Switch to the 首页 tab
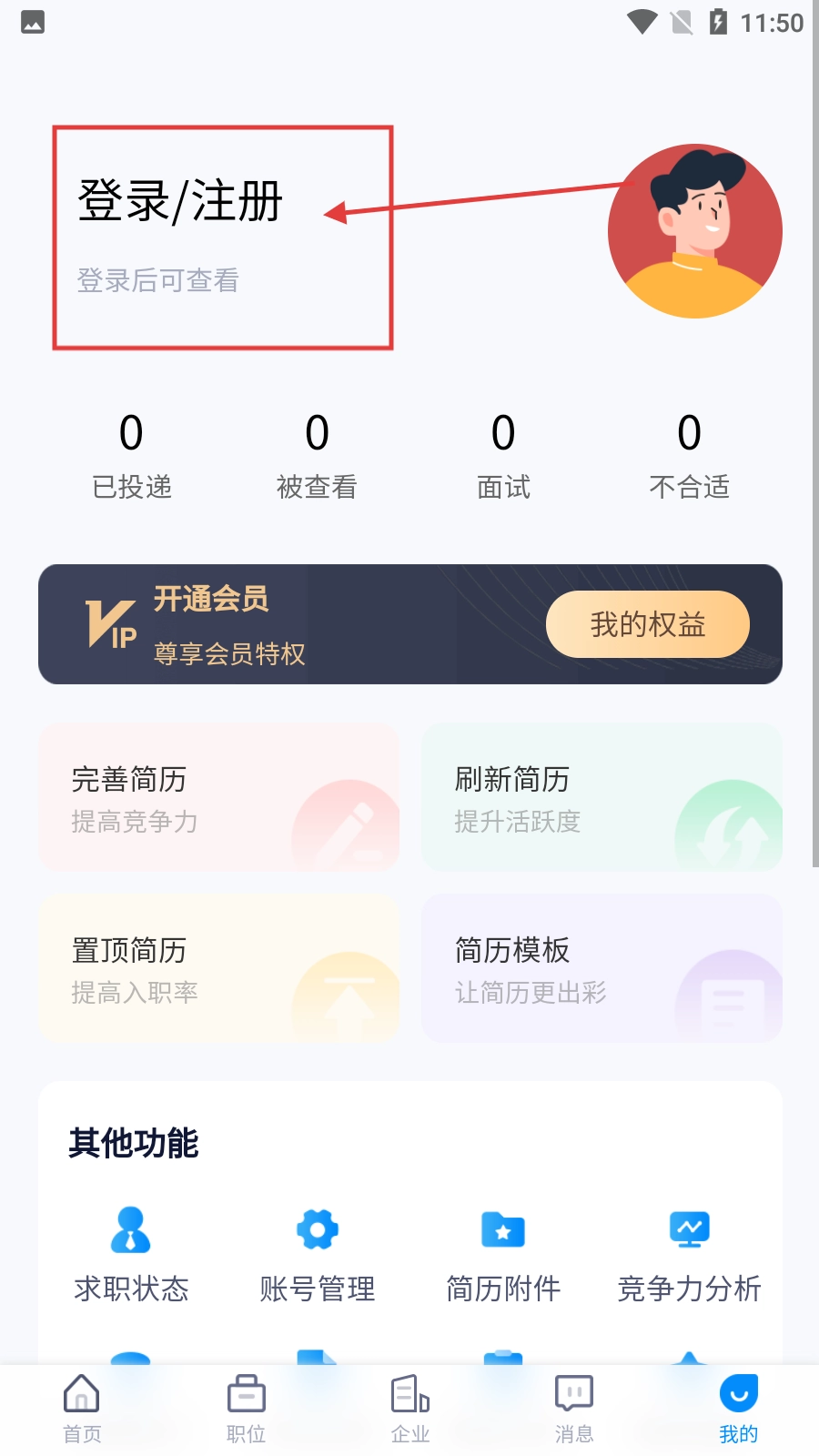Screen dimensions: 819x1456 click(82, 1409)
